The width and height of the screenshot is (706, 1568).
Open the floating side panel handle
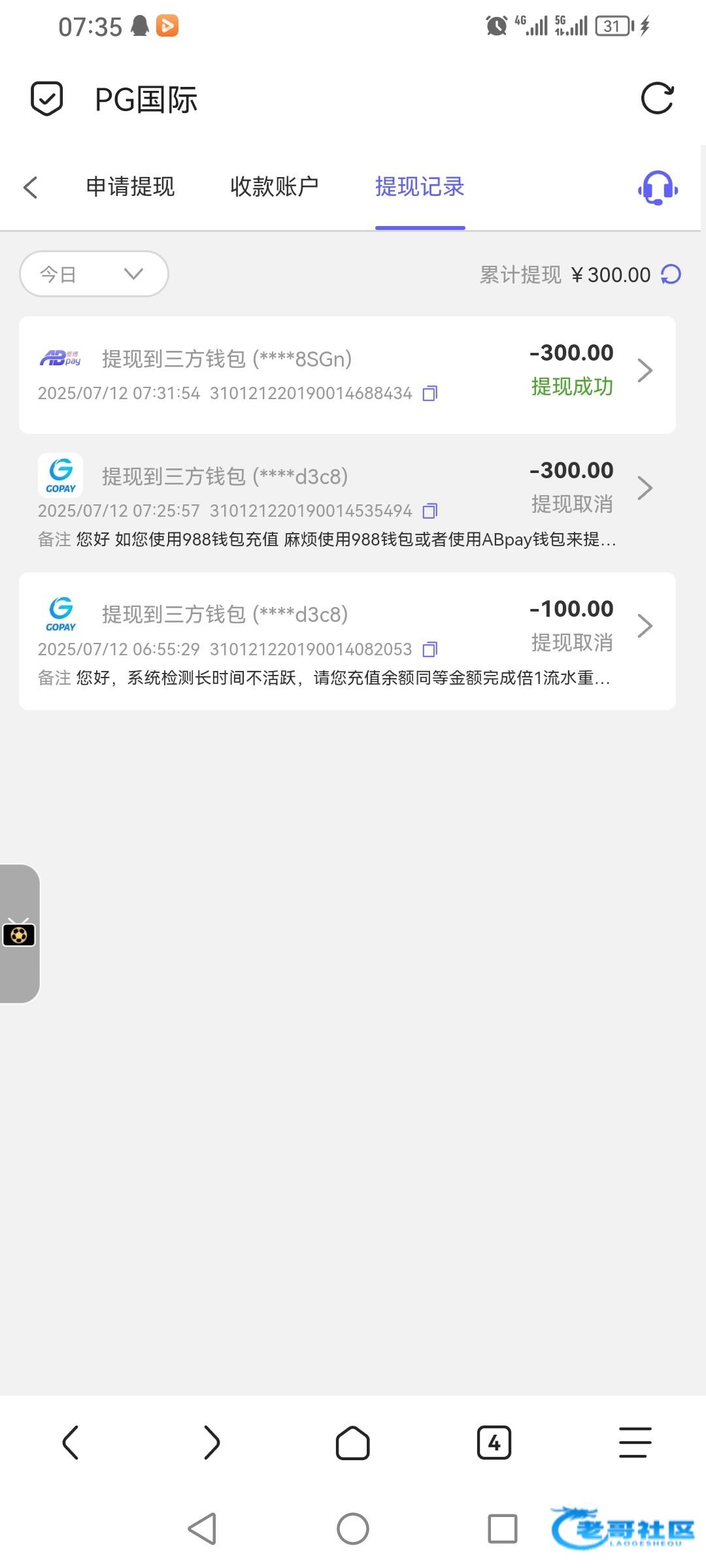click(19, 934)
